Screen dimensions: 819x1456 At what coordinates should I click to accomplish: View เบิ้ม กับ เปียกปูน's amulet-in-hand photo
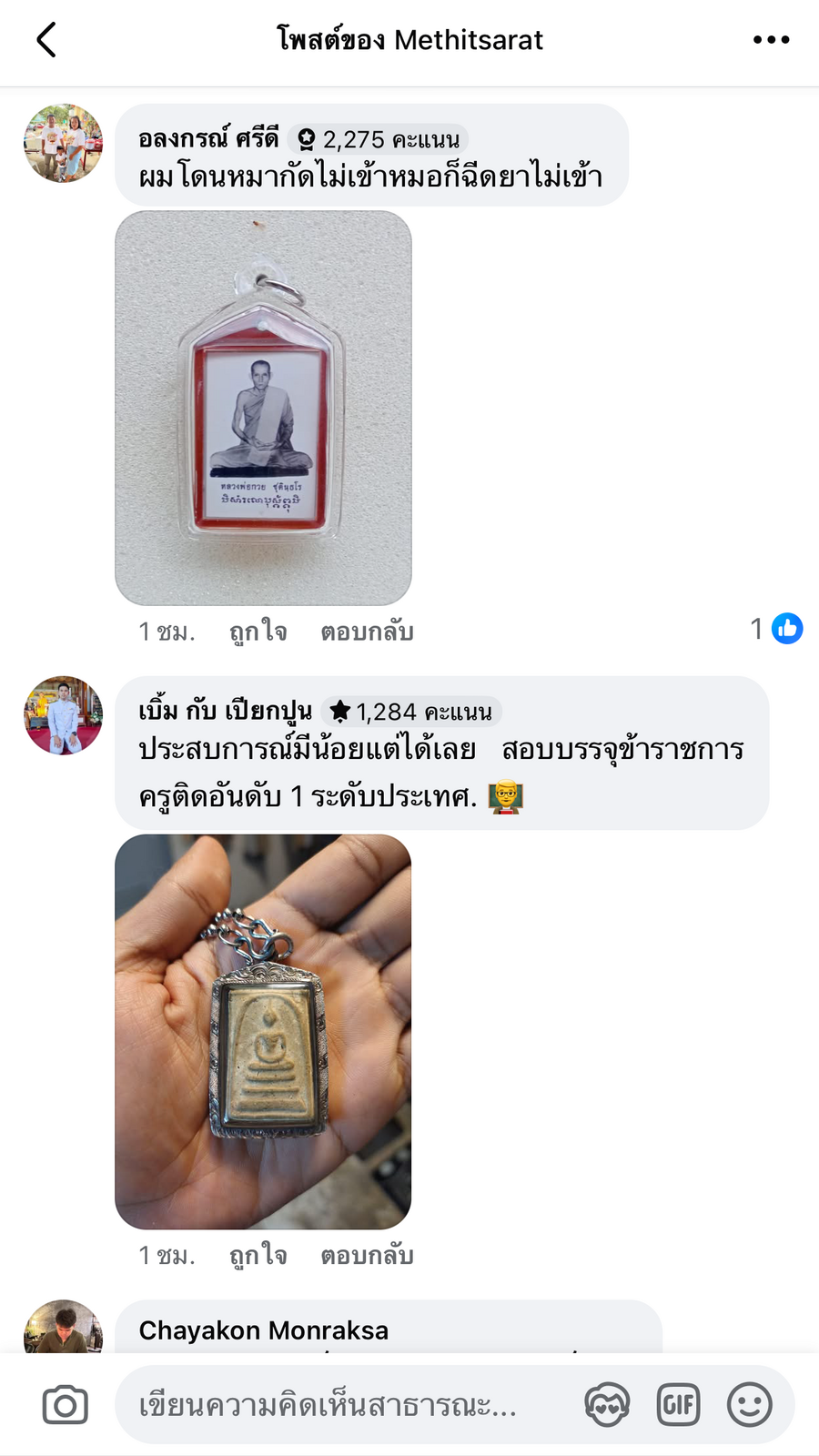point(263,1032)
